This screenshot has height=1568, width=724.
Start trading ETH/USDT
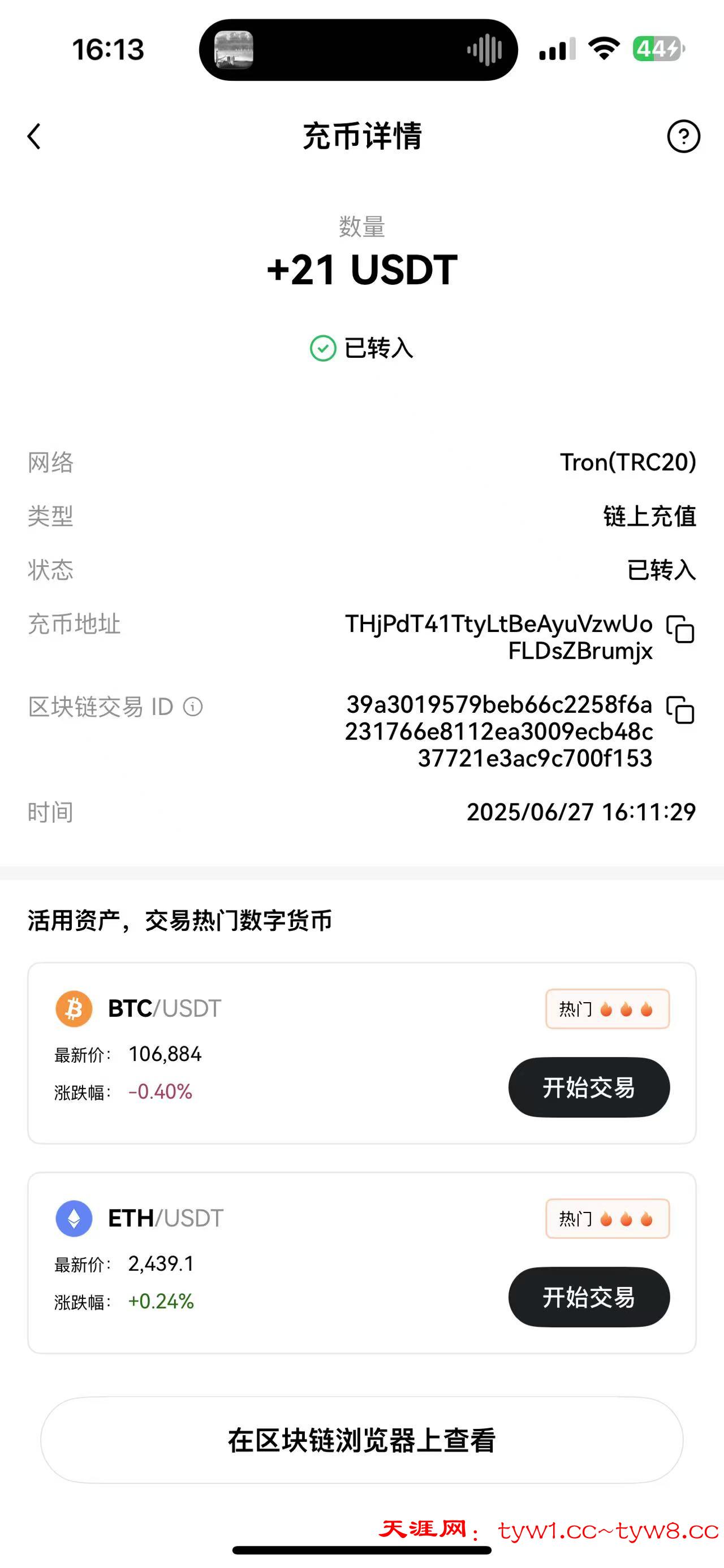click(588, 1297)
